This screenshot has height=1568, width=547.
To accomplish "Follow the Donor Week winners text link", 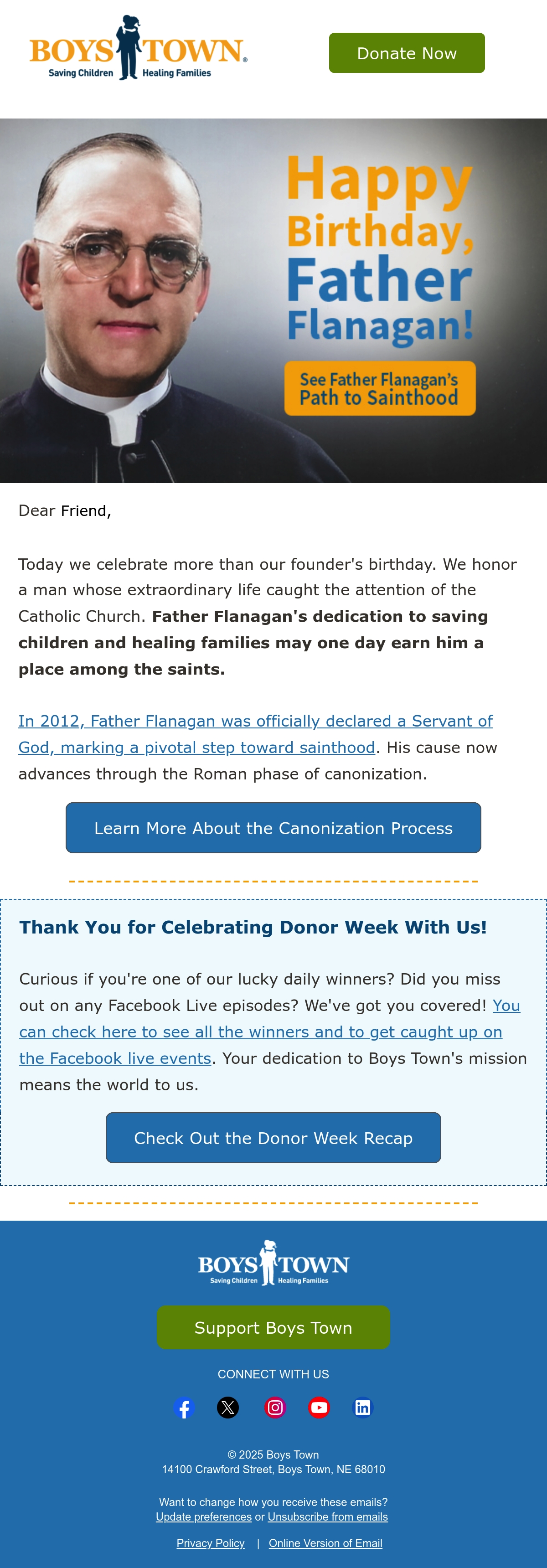I will pyautogui.click(x=269, y=1032).
